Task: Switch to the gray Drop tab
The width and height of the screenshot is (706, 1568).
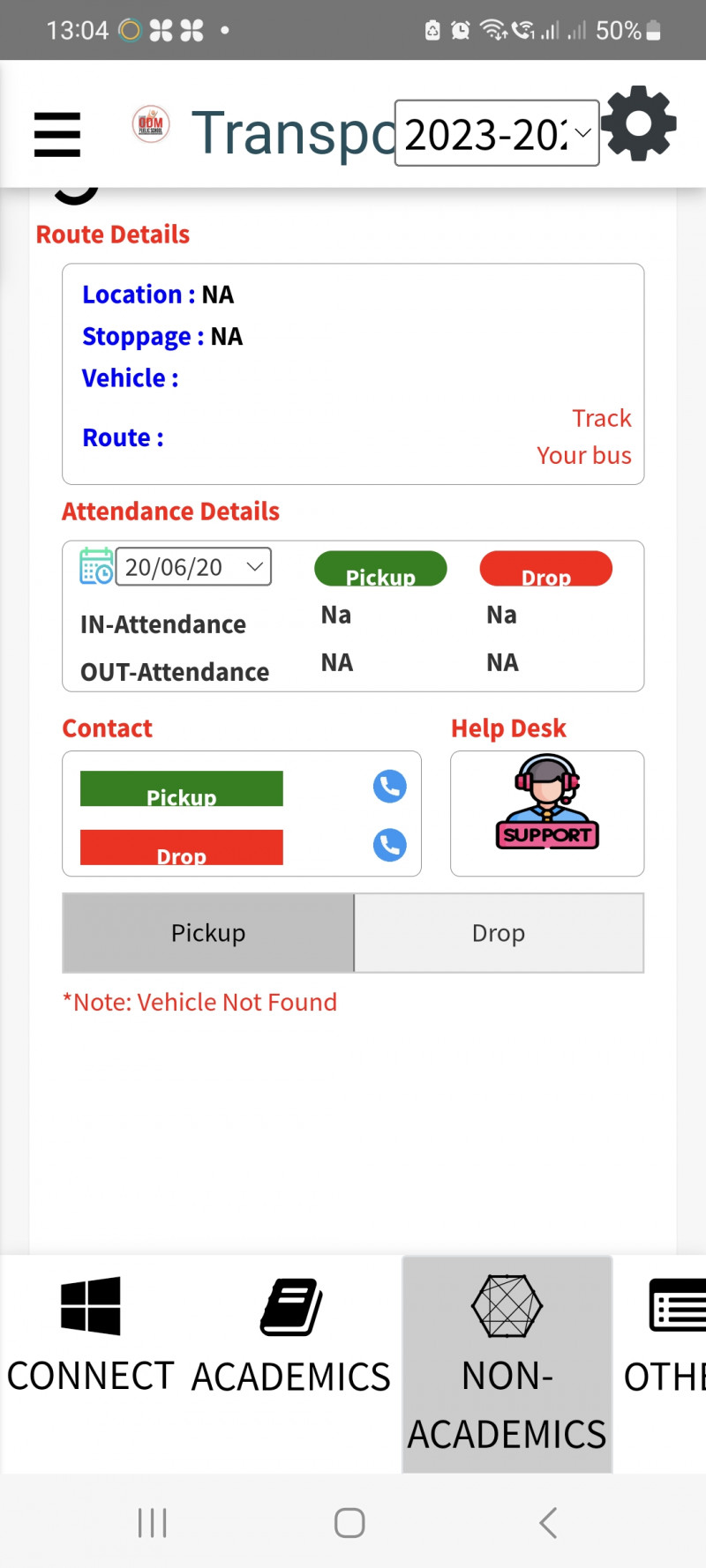Action: [x=499, y=933]
